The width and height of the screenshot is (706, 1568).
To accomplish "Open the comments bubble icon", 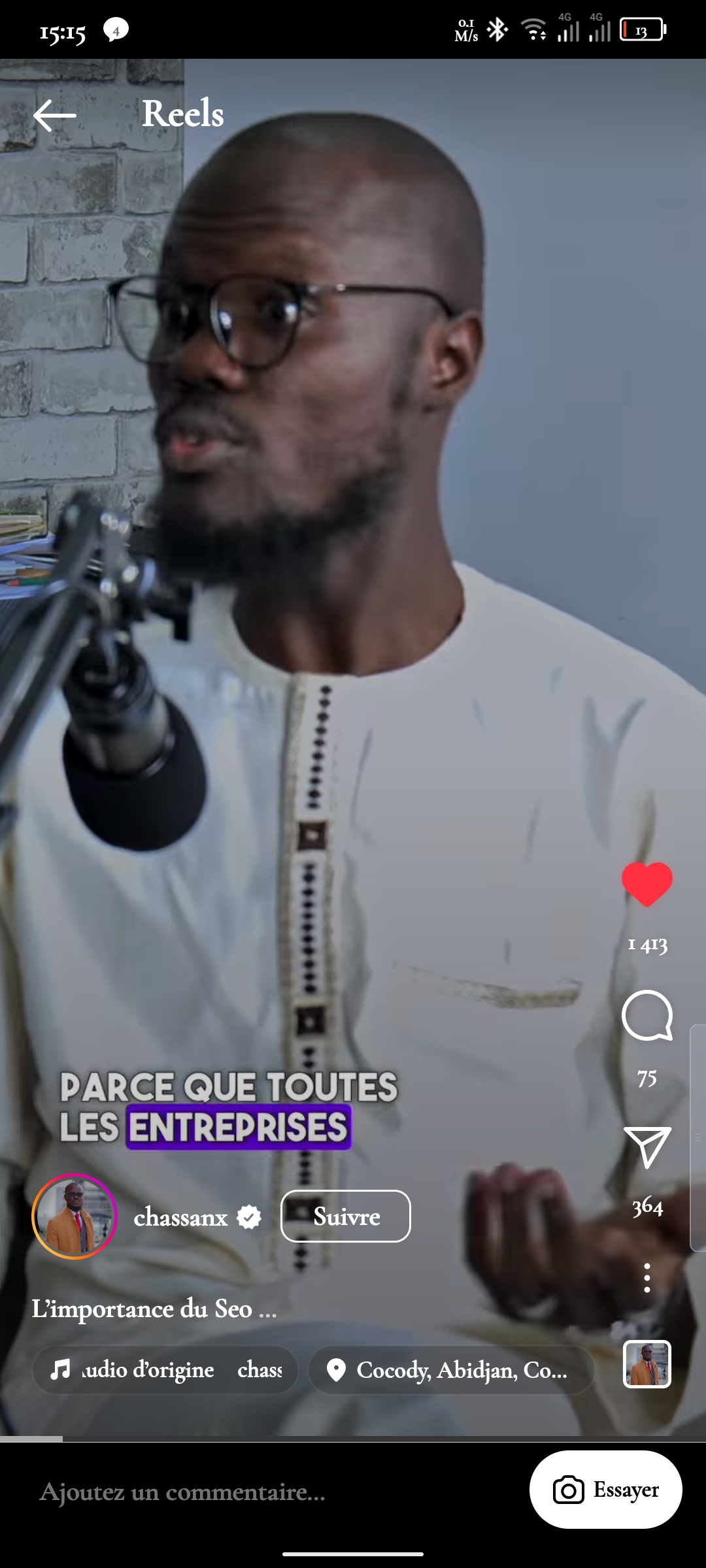I will pos(647,1016).
